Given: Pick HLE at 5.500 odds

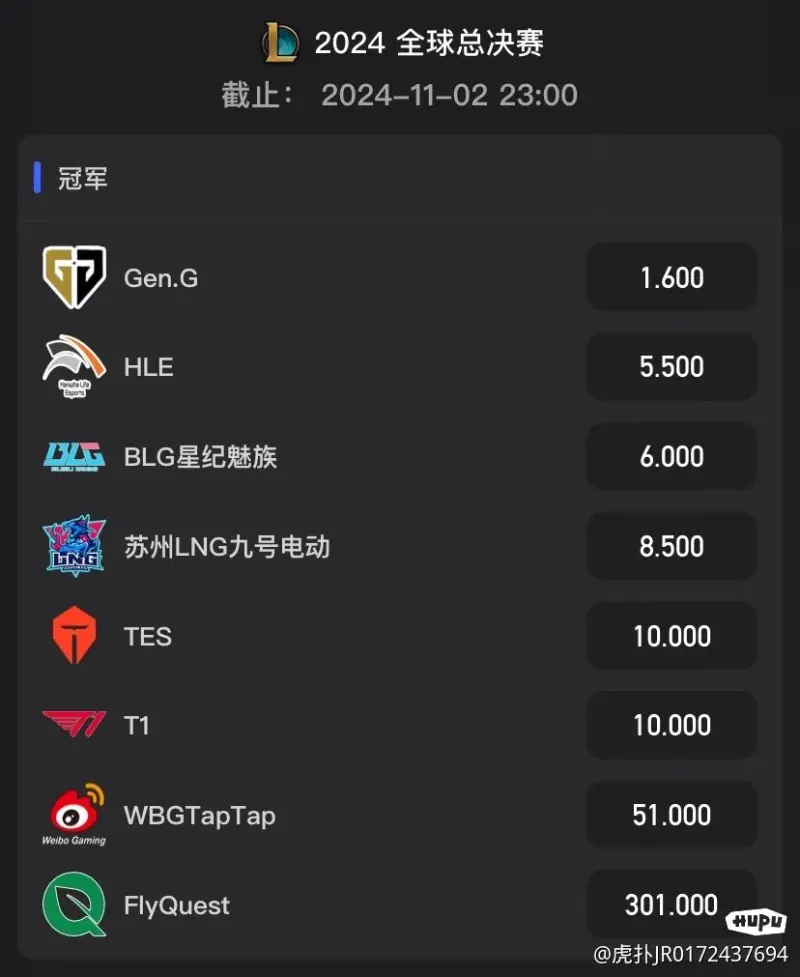Looking at the screenshot, I should (671, 367).
